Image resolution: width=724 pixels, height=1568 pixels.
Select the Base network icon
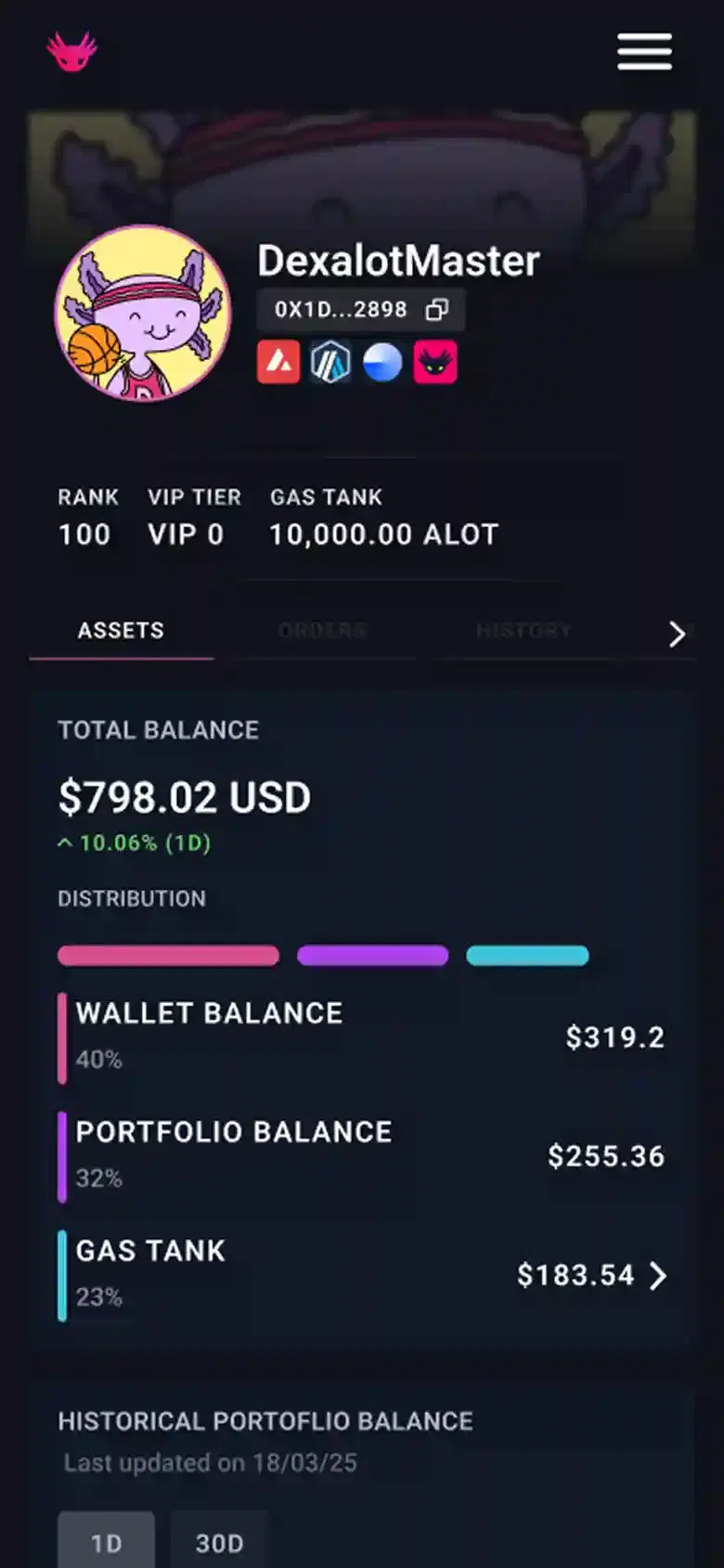tap(383, 362)
